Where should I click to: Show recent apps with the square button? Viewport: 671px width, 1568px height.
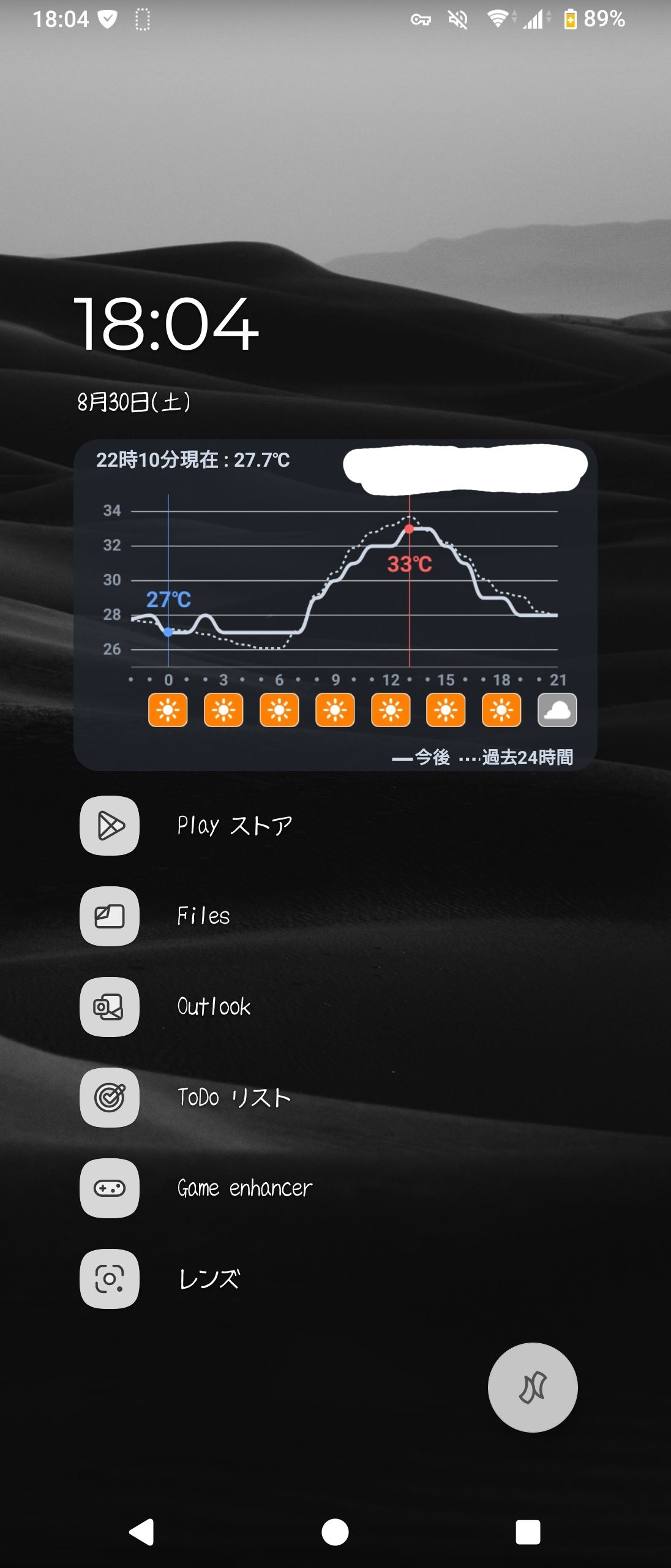point(528,1532)
